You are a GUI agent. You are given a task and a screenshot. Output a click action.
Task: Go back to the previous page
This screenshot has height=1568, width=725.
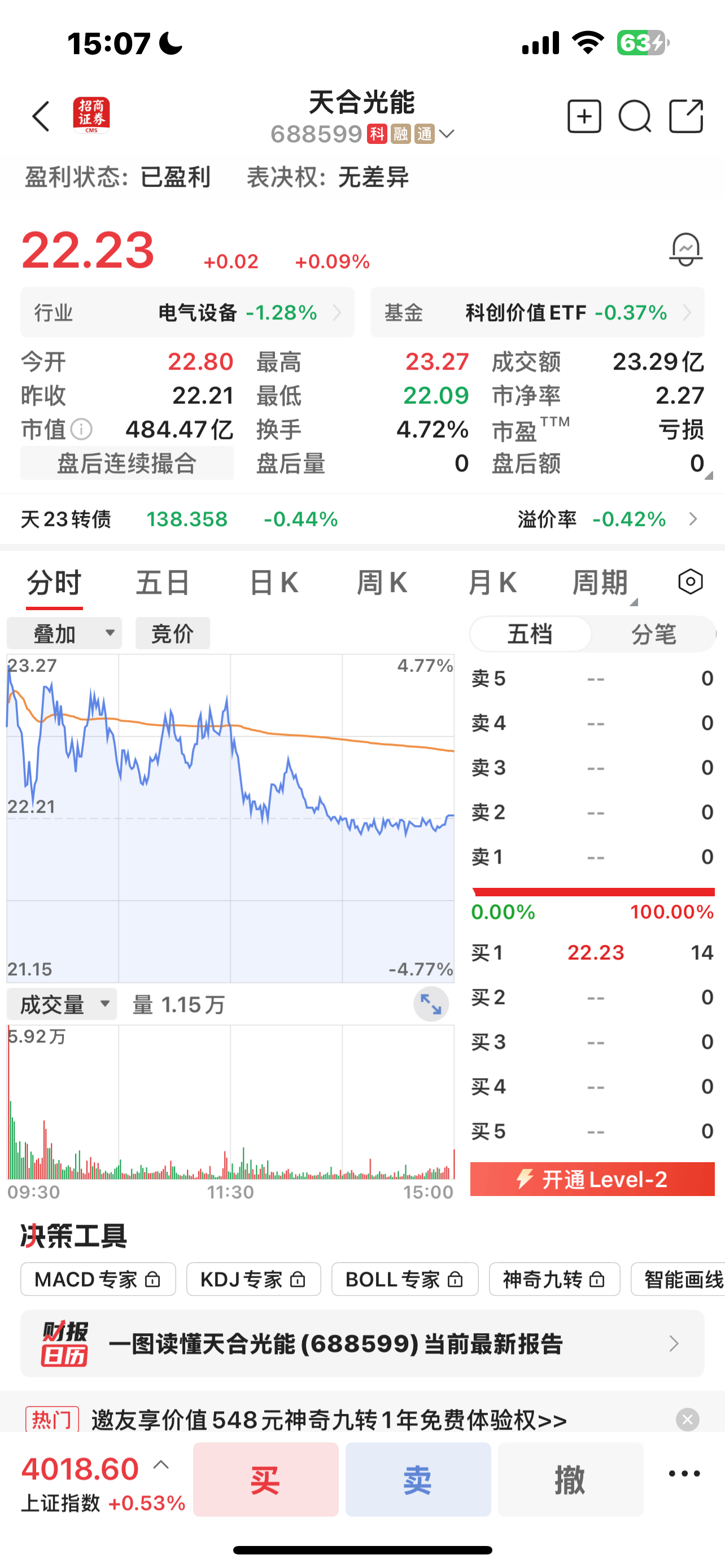pyautogui.click(x=41, y=116)
